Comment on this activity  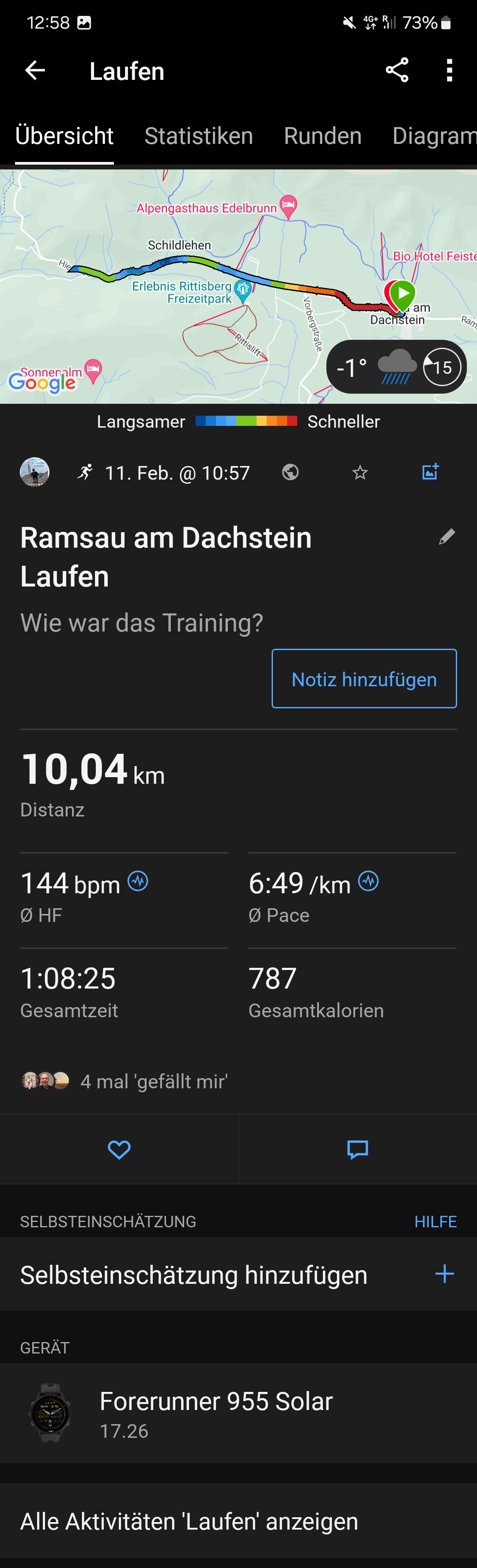(x=358, y=1149)
